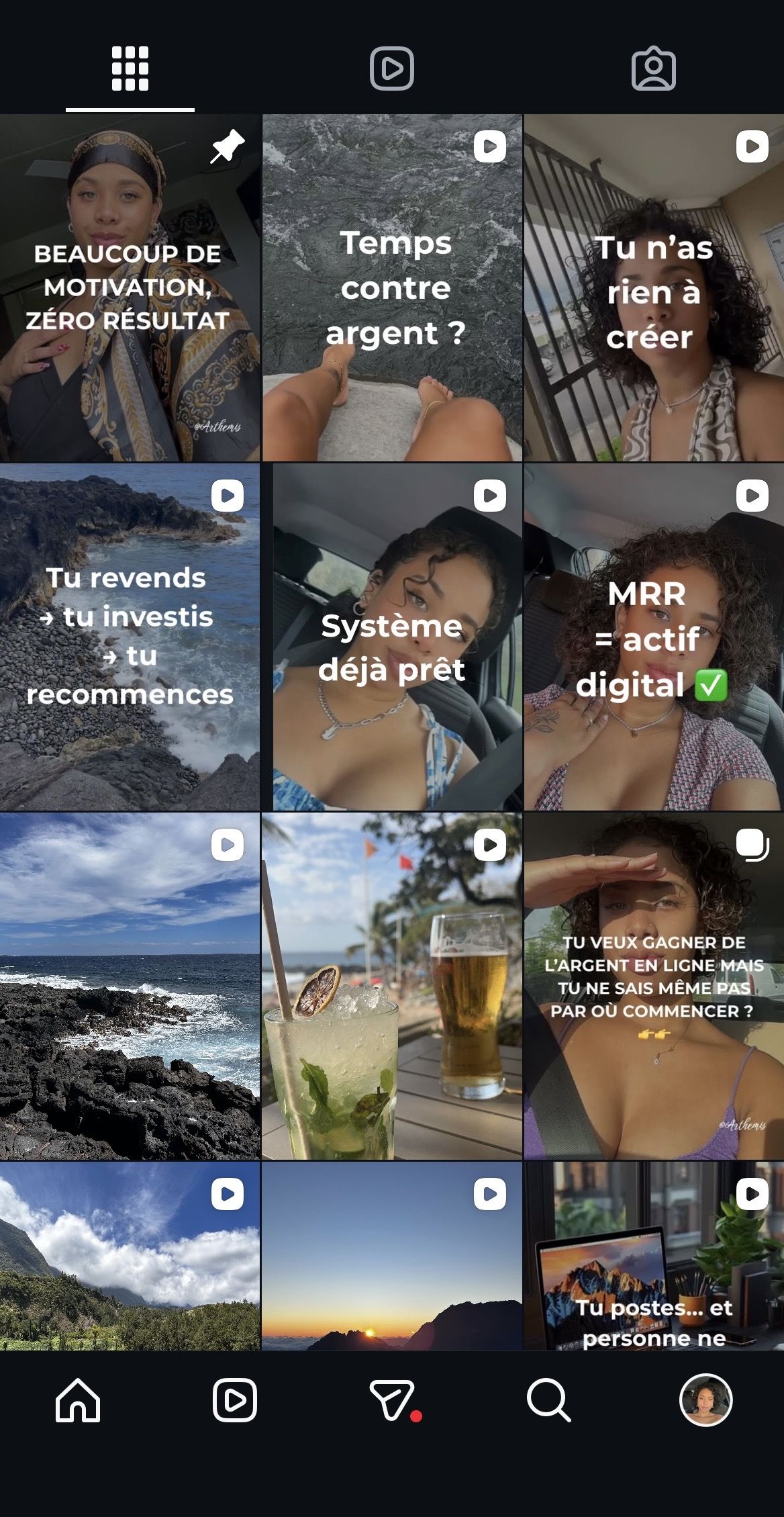This screenshot has height=1517, width=784.
Task: Open the reel 'Tu revends tu investis'
Action: pos(130,637)
